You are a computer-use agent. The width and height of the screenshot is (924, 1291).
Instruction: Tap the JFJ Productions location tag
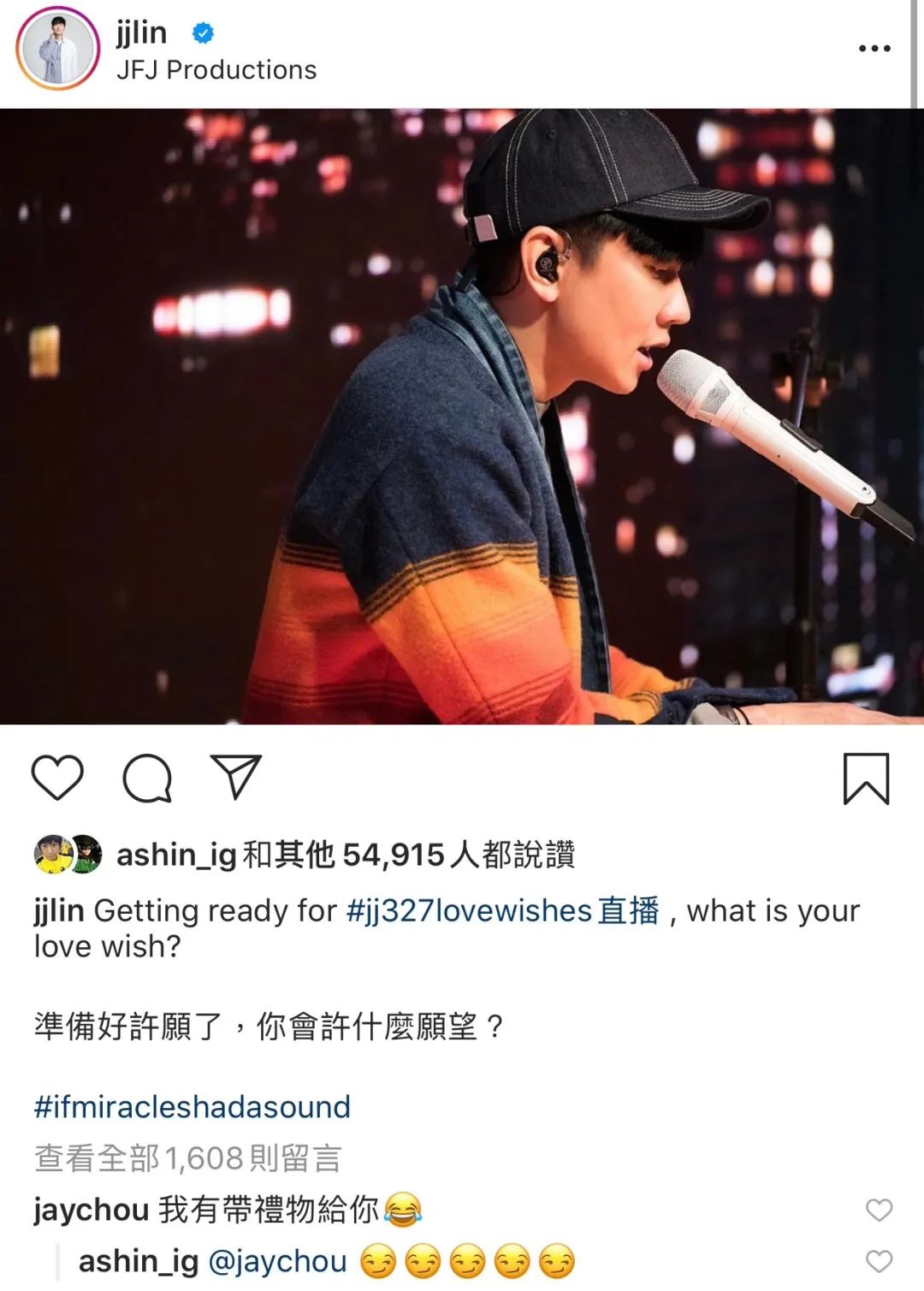tap(216, 70)
